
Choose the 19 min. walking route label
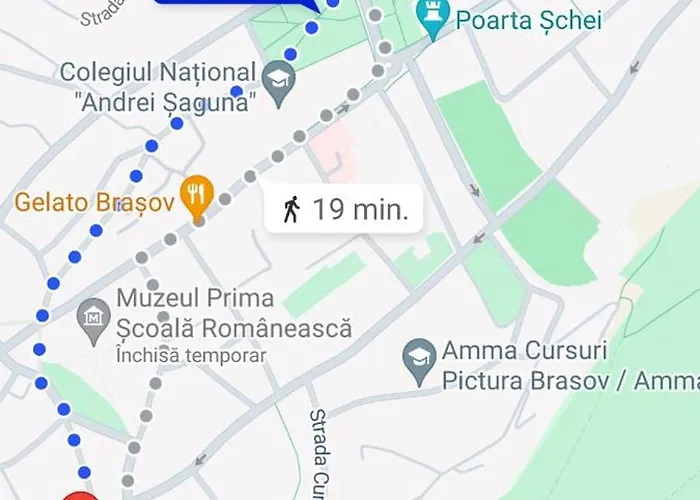click(343, 209)
